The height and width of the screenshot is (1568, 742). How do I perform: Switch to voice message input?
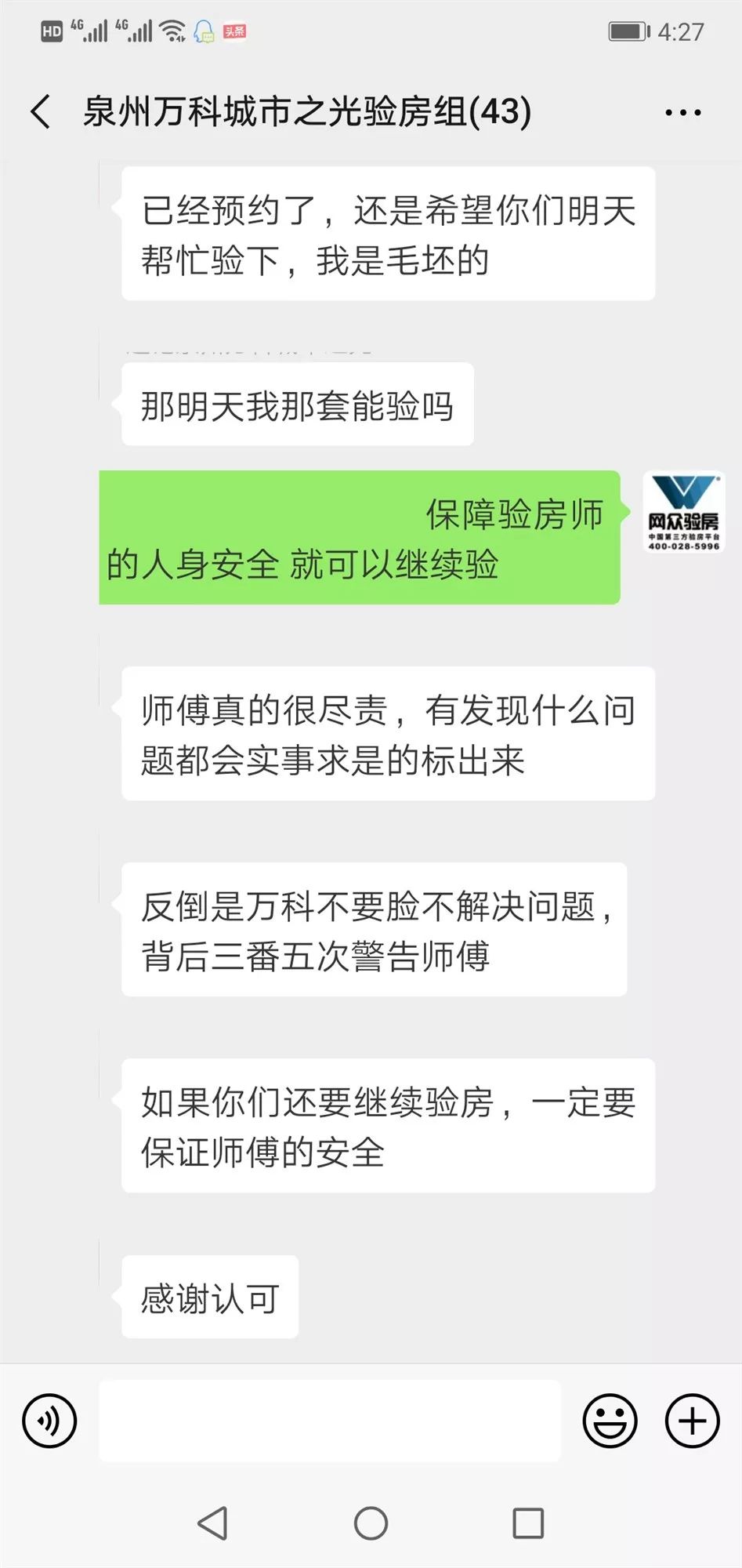pos(49,1420)
